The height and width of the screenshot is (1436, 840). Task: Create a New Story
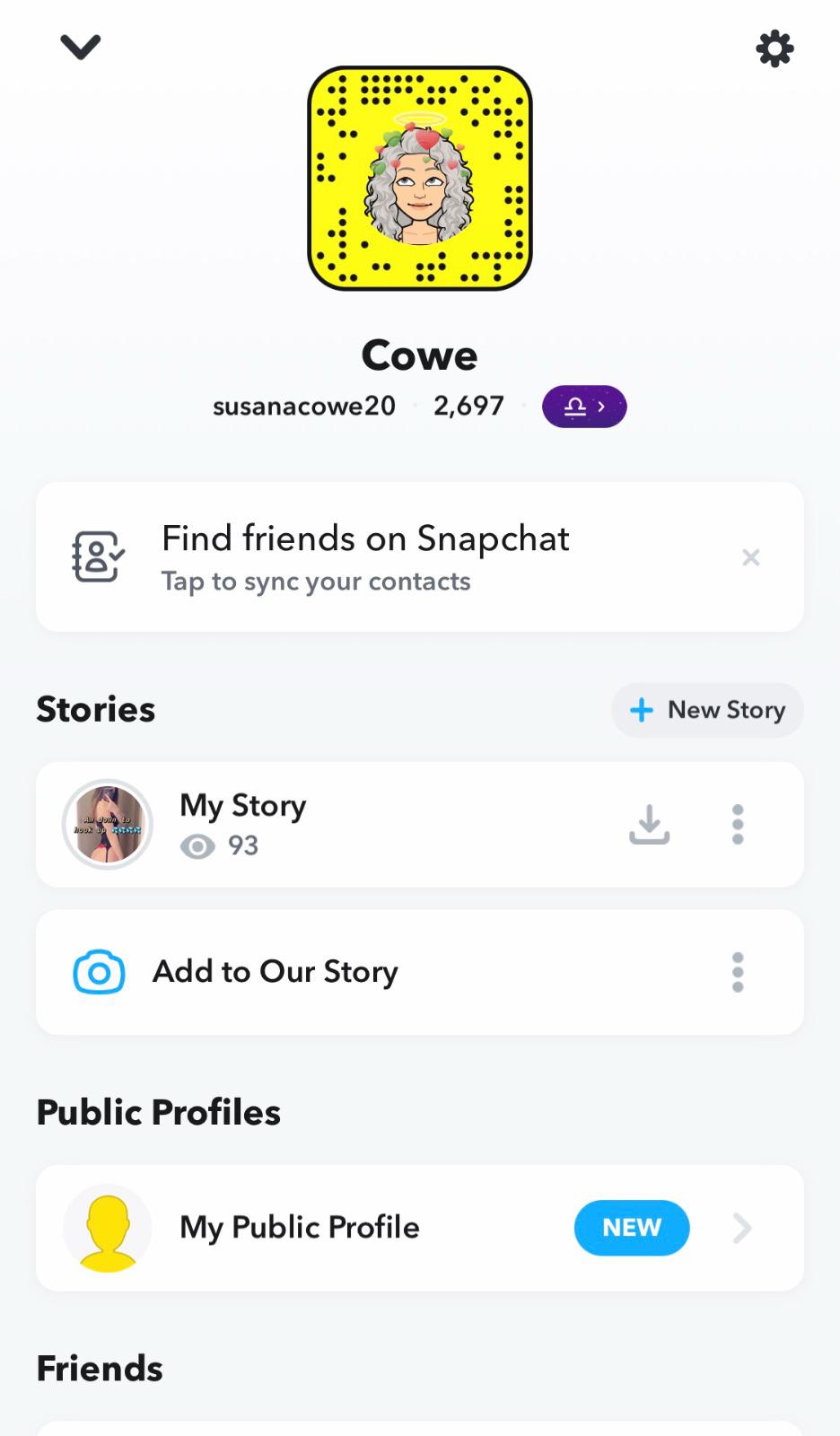click(707, 710)
